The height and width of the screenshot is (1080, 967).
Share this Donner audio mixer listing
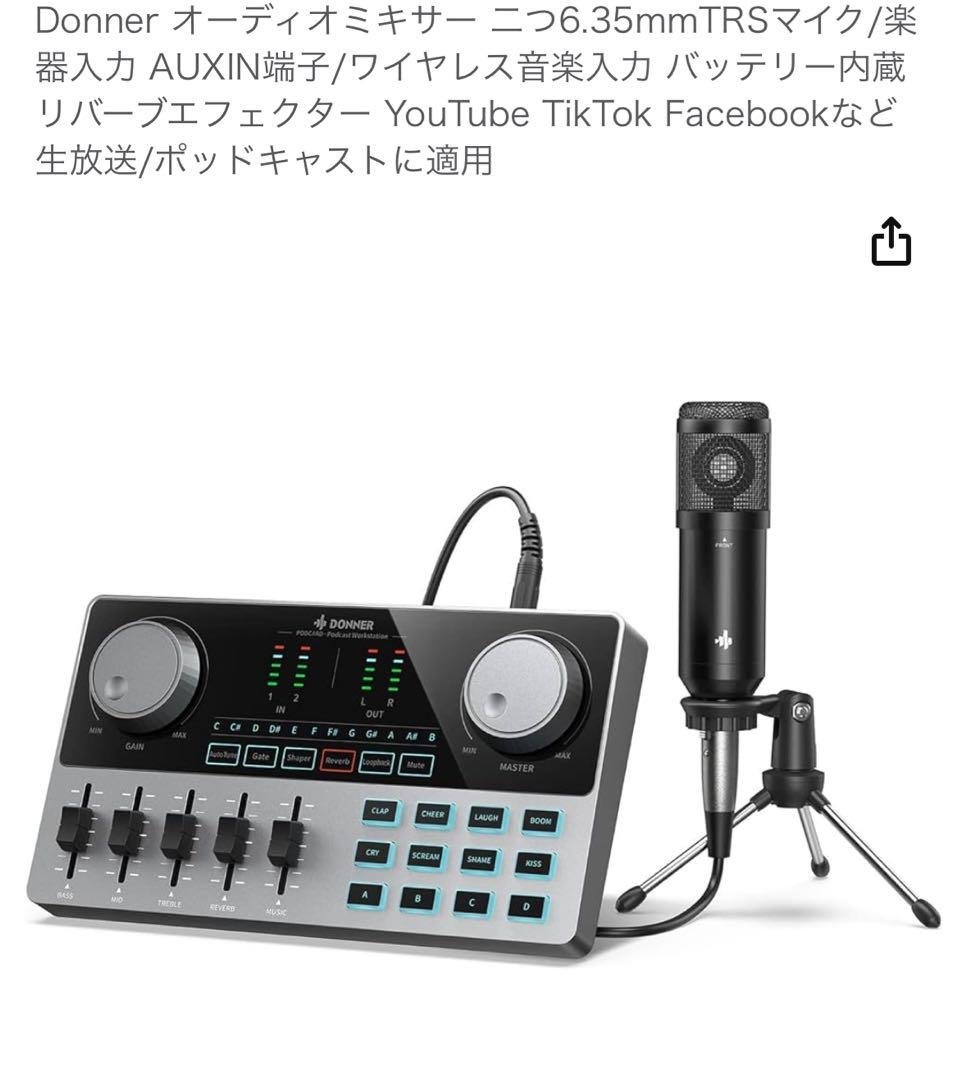891,243
